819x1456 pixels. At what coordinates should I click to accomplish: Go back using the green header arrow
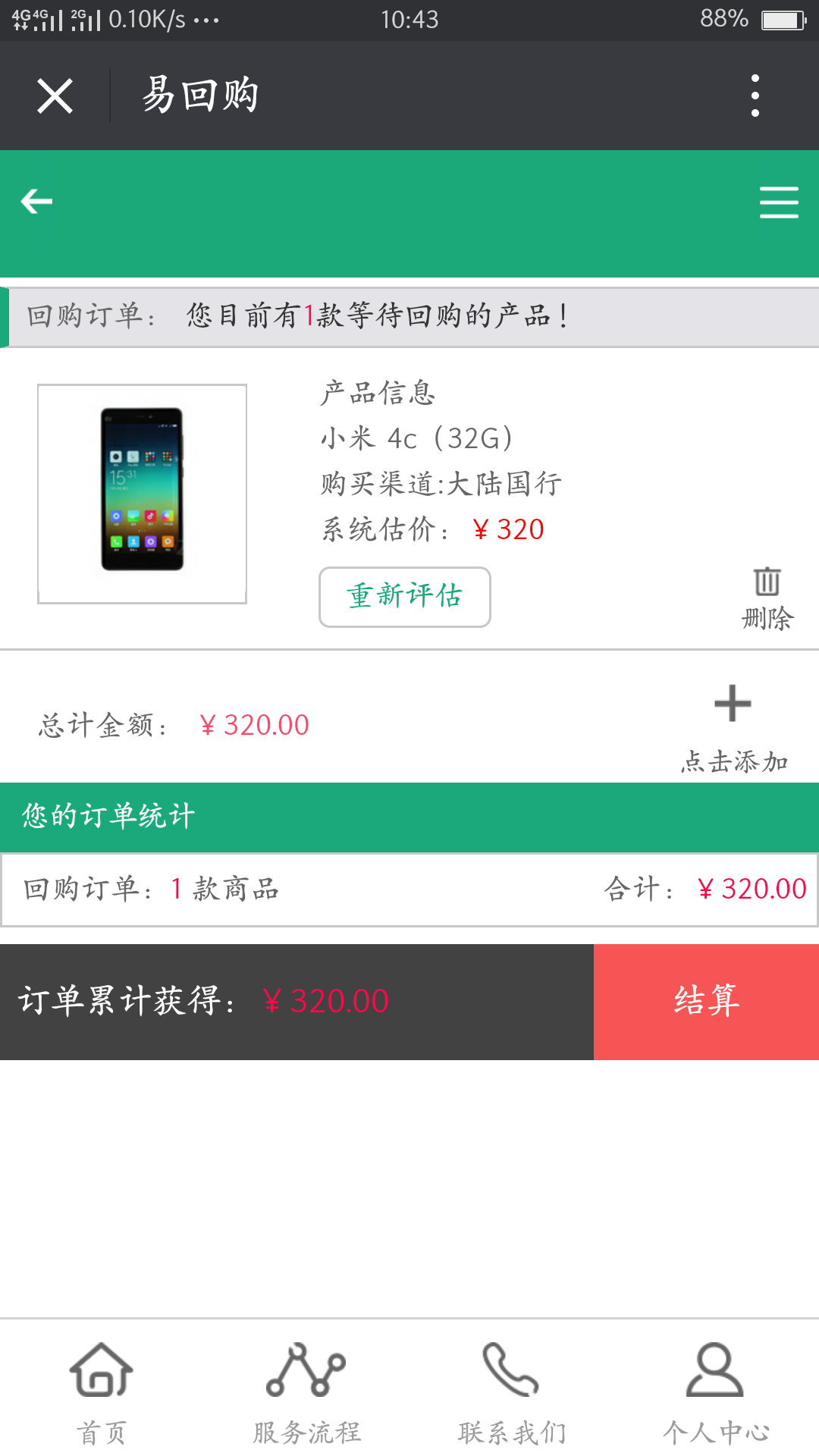(36, 202)
